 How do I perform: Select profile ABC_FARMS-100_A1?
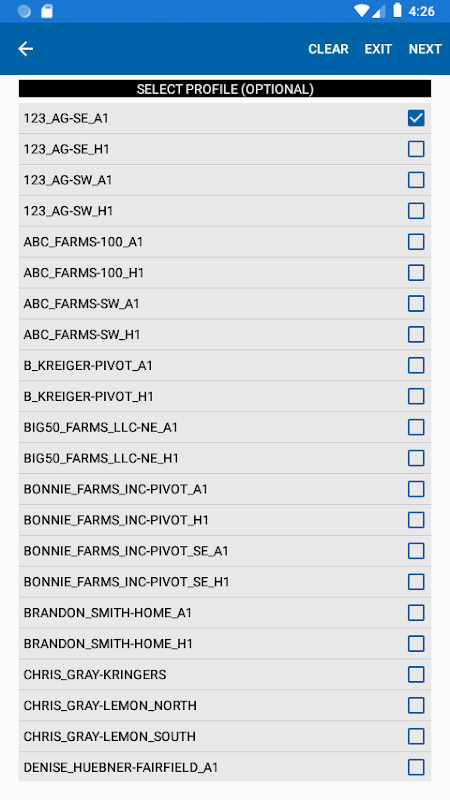tap(416, 242)
